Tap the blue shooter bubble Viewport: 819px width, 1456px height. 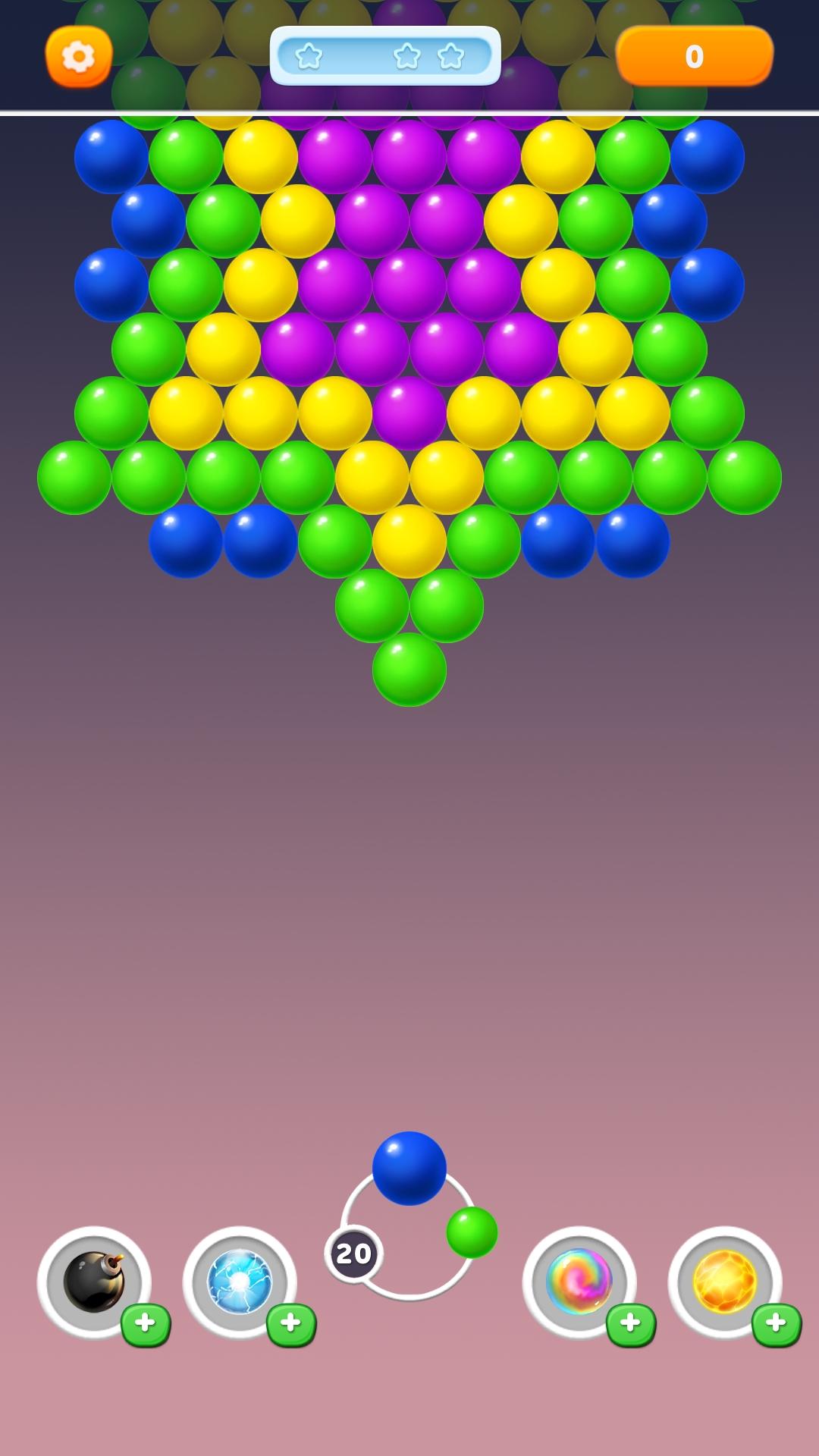coord(409,1169)
